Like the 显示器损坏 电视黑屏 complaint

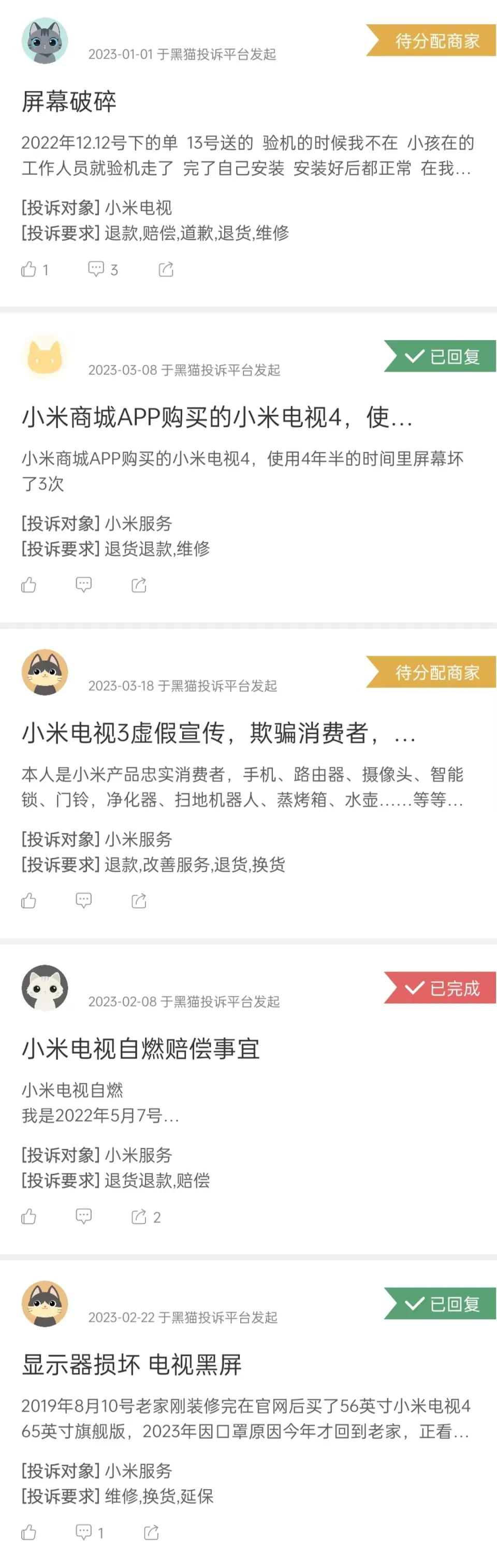(x=28, y=1532)
